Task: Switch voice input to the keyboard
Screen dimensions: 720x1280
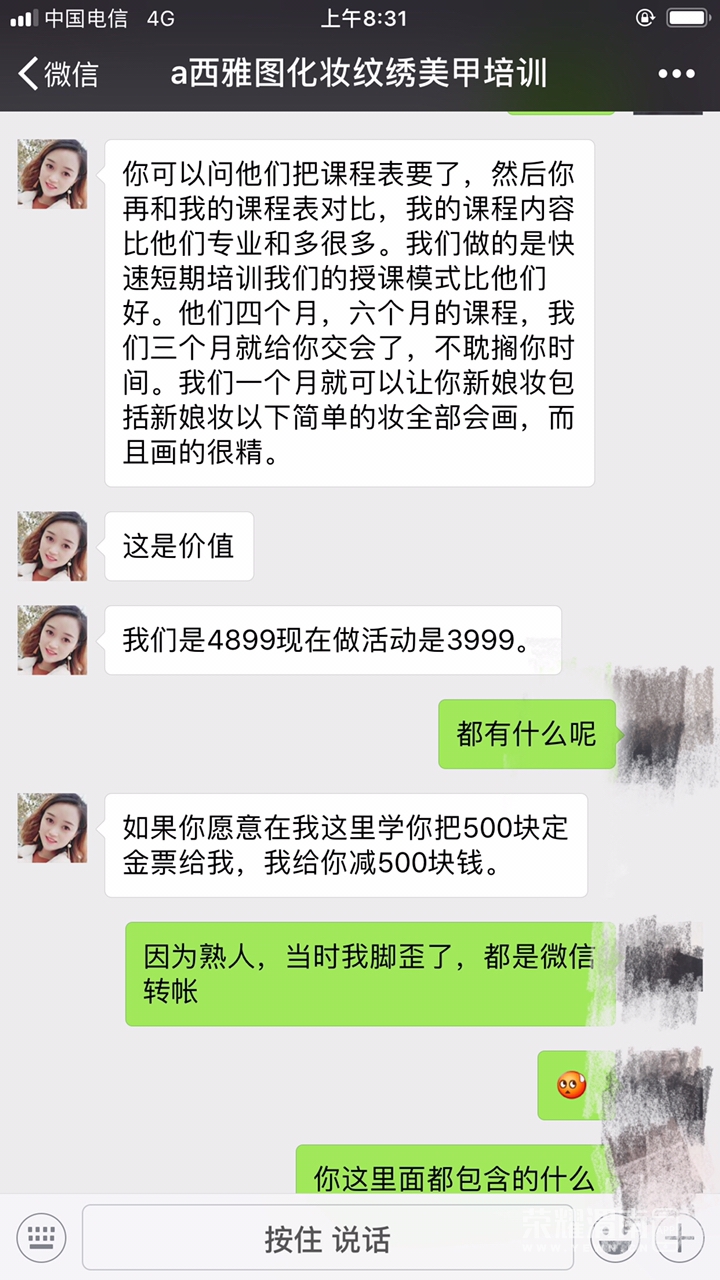Action: coord(41,1237)
